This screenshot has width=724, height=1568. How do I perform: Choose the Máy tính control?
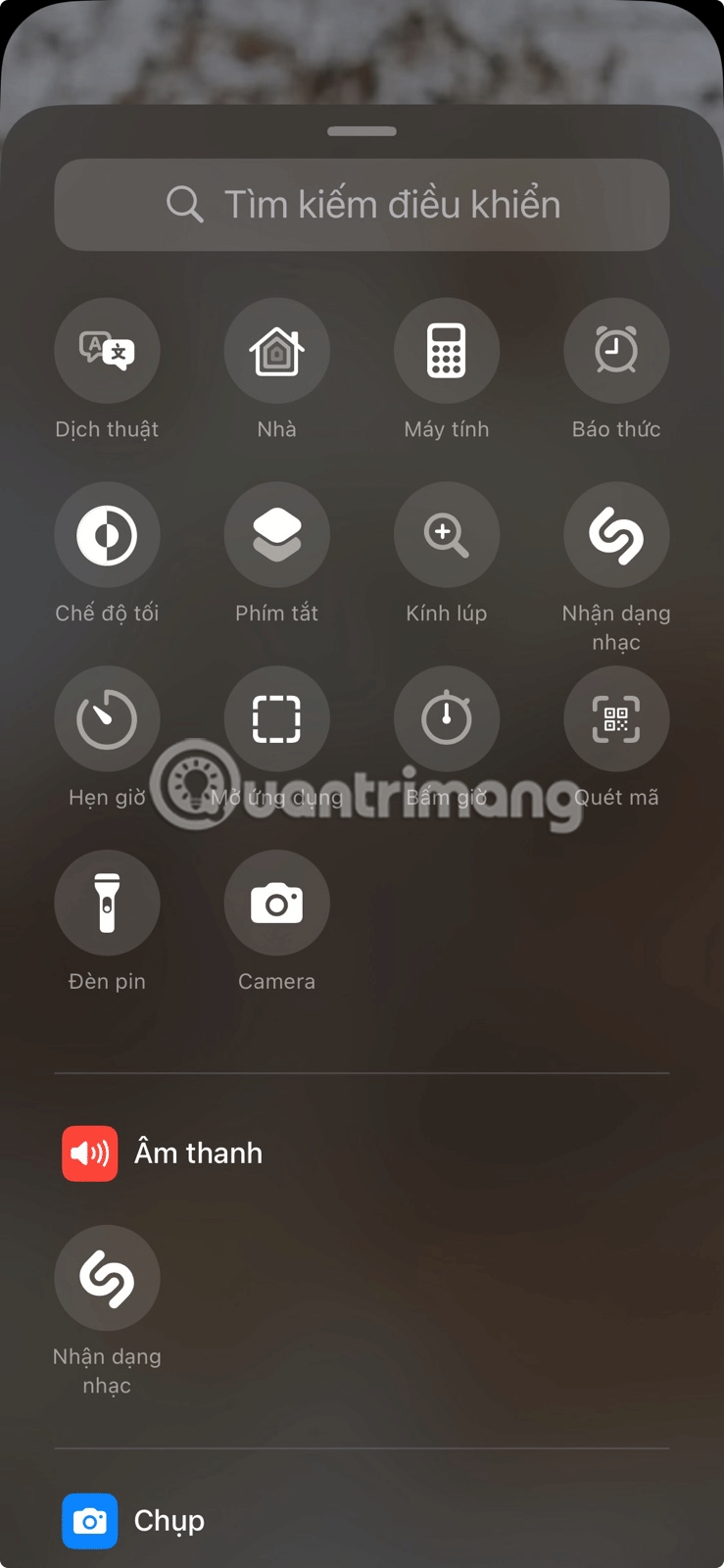pos(446,351)
